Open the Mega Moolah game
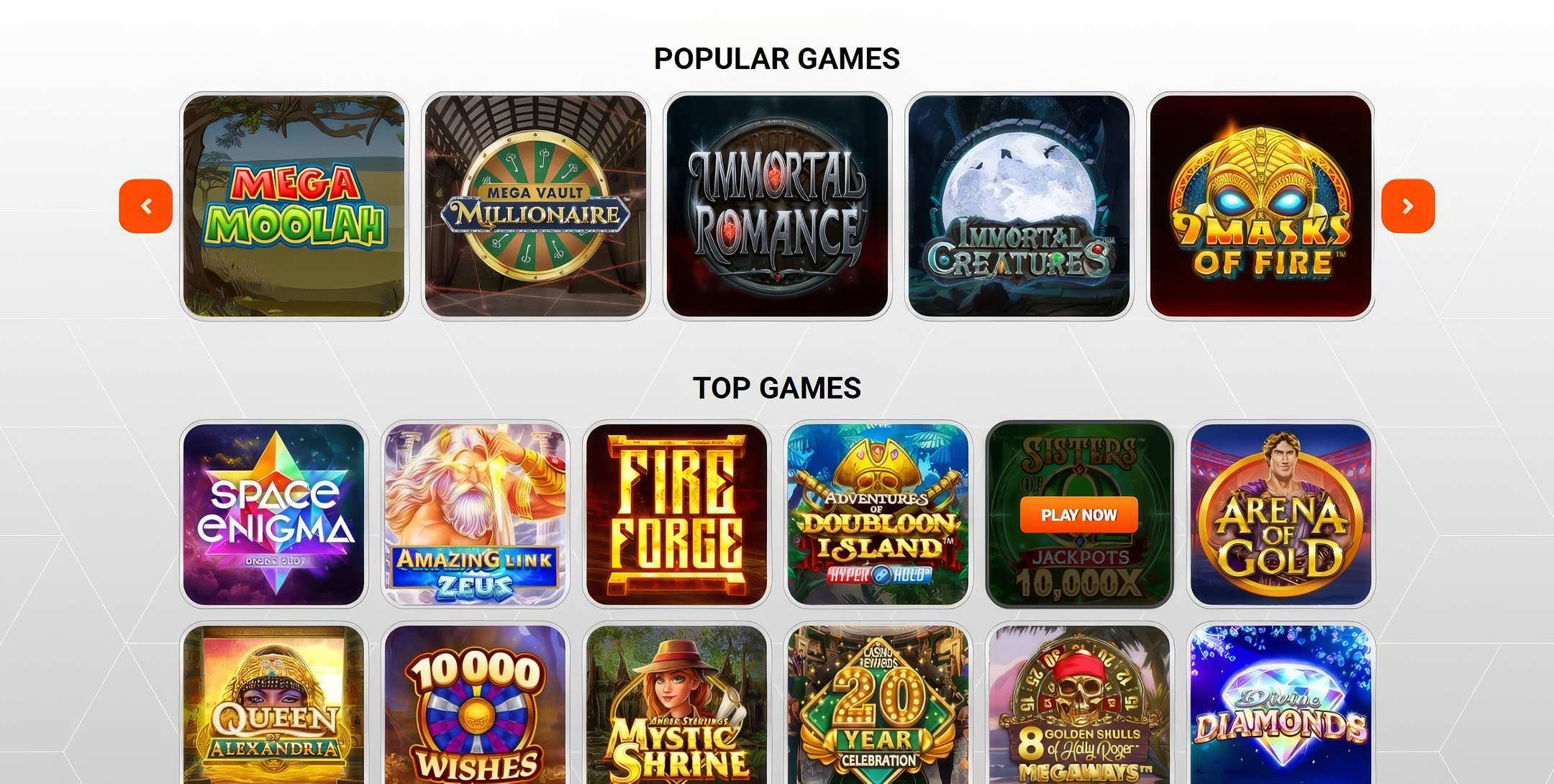Image resolution: width=1554 pixels, height=784 pixels. tap(294, 206)
